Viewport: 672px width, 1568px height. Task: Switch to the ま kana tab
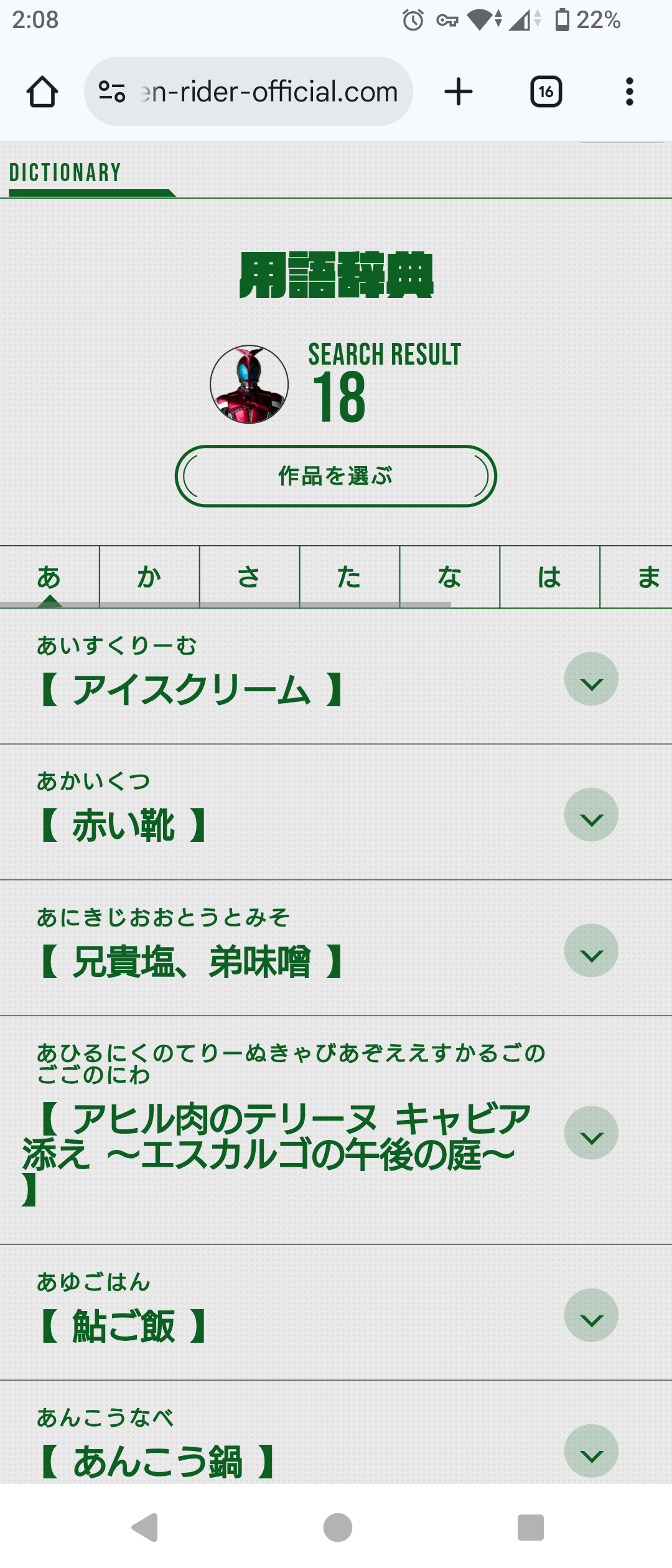coord(647,577)
